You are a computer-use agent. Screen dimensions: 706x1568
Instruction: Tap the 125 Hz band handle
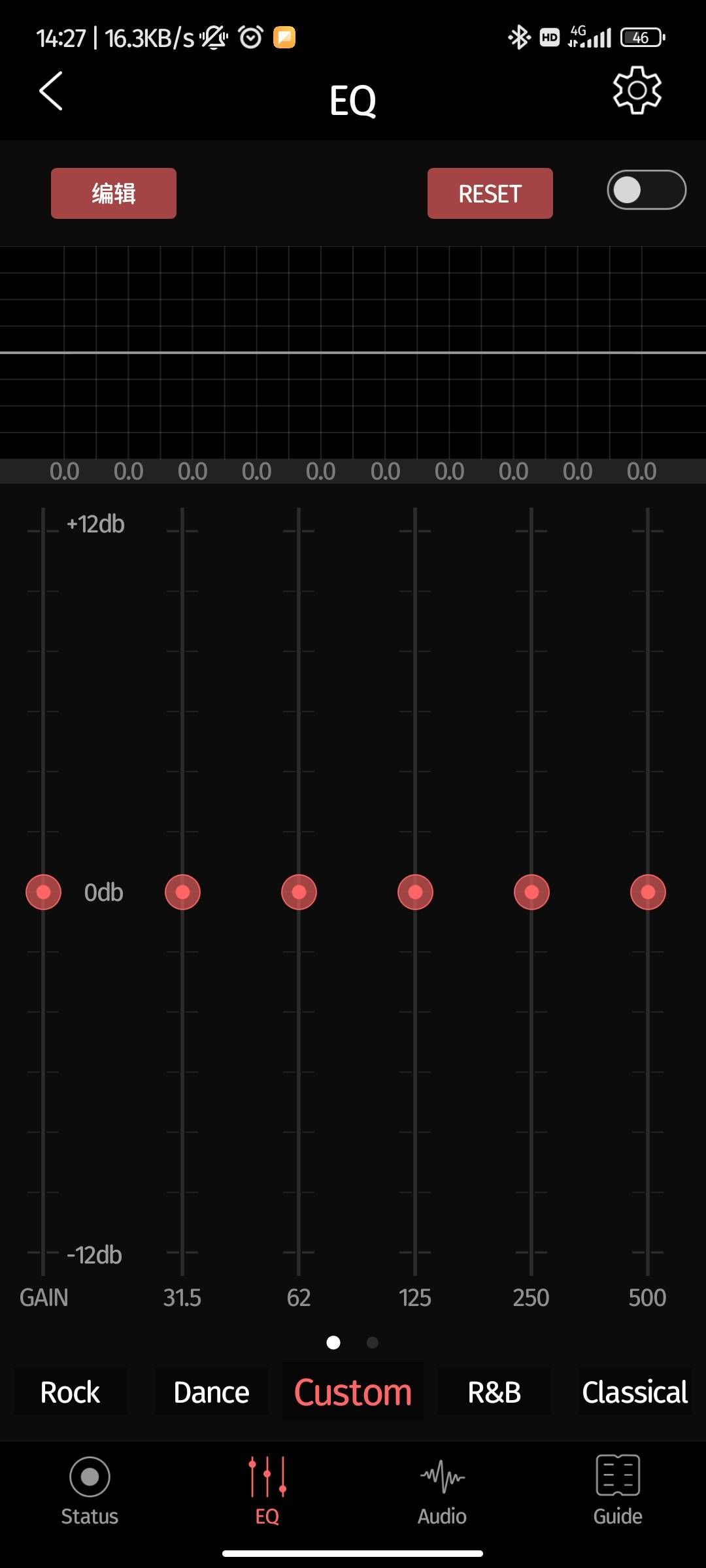tap(415, 892)
